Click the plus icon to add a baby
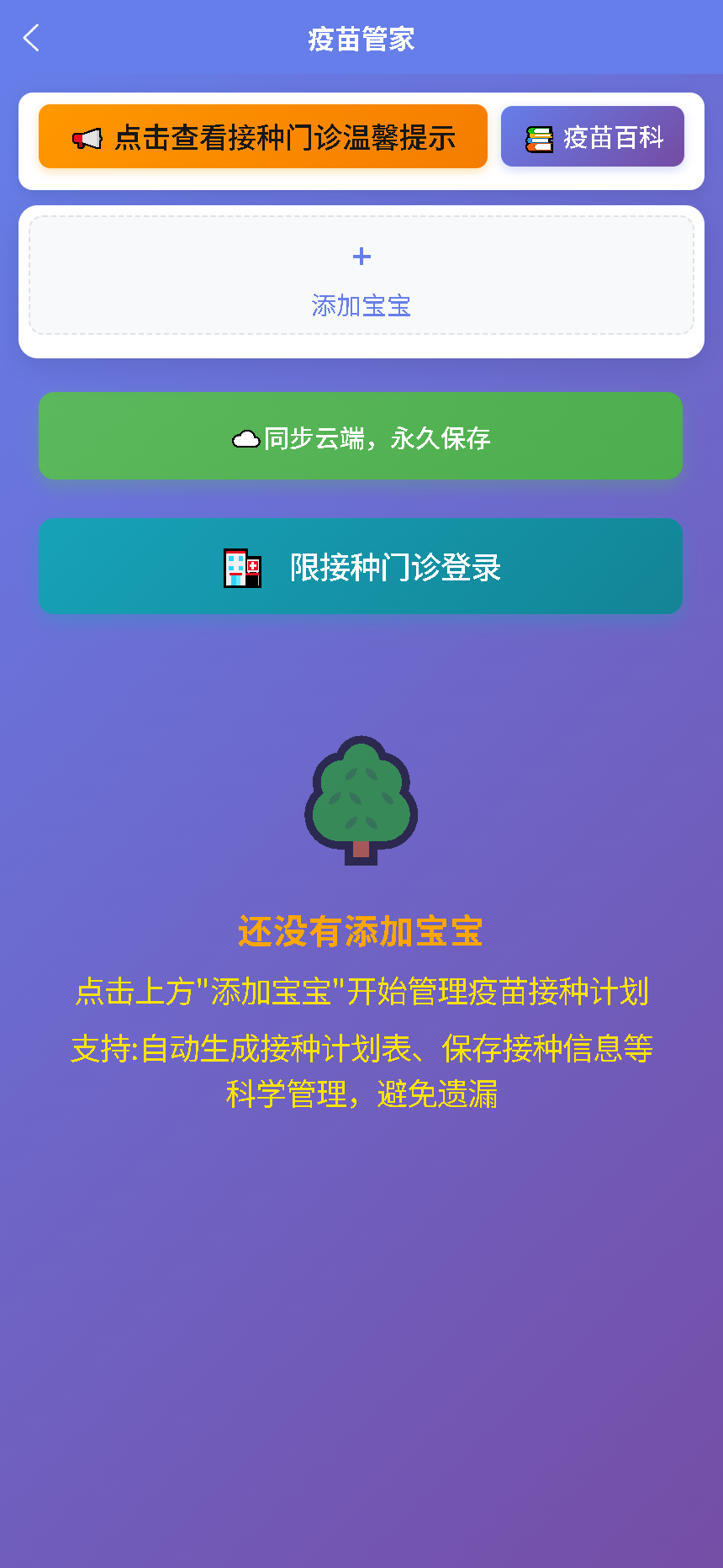Image resolution: width=723 pixels, height=1568 pixels. [x=361, y=257]
